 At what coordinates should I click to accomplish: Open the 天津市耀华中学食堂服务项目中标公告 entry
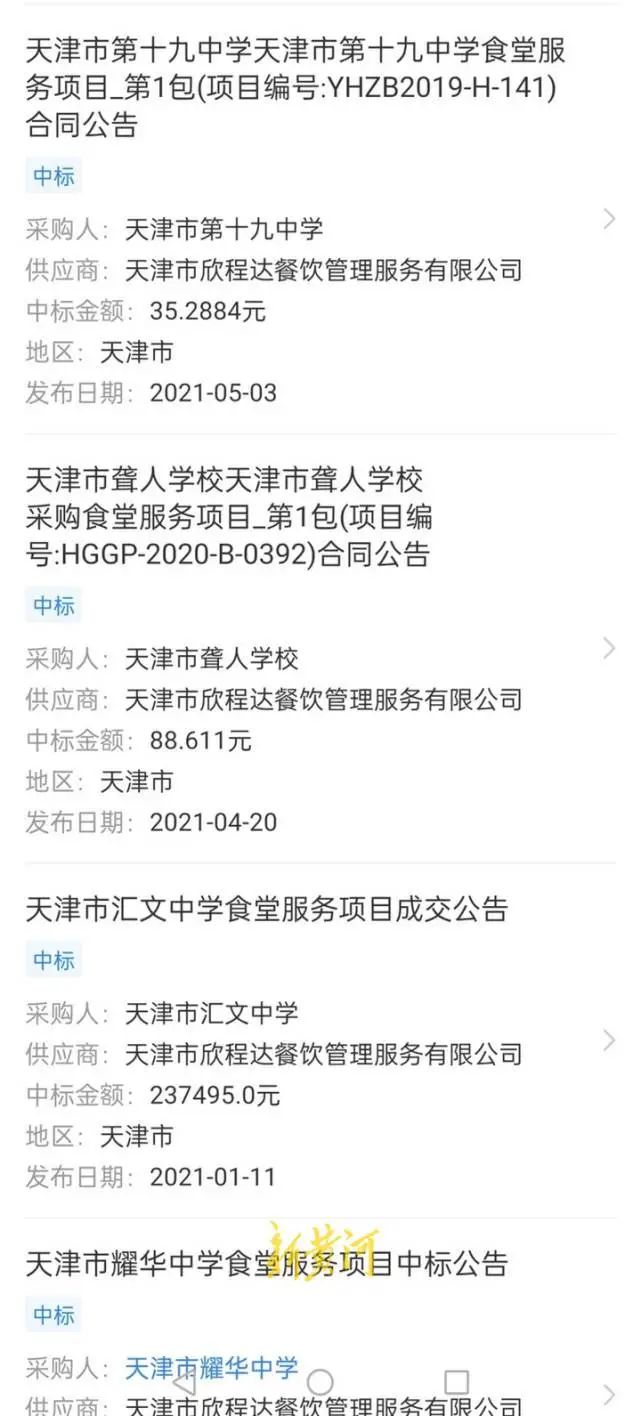[x=267, y=1263]
